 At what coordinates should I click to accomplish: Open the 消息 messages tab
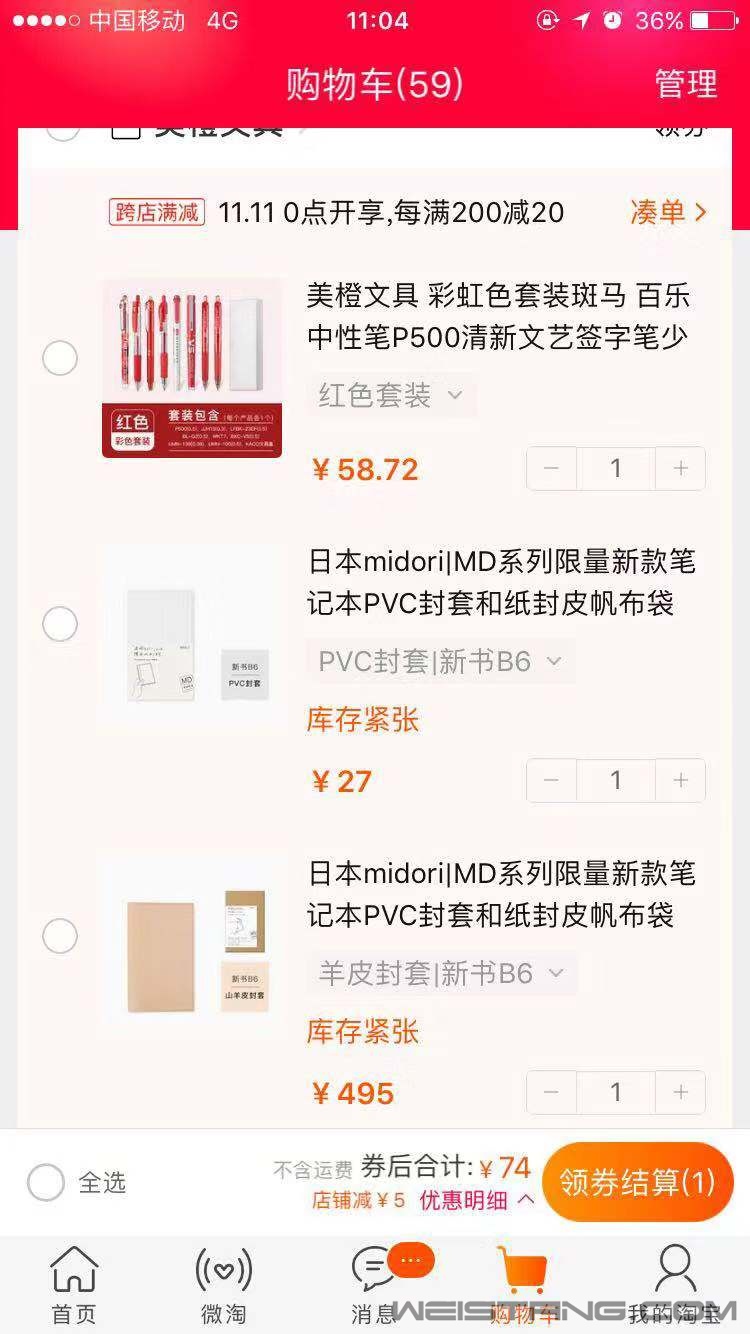tap(375, 1285)
